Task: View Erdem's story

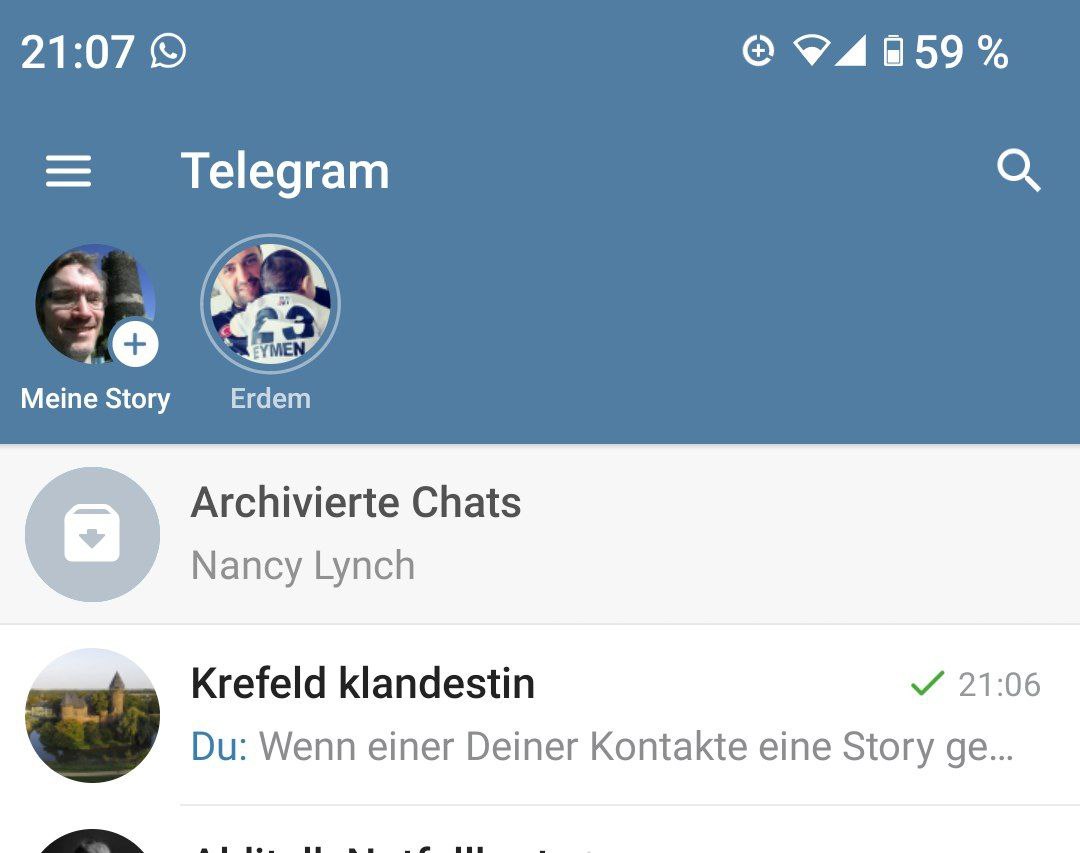Action: [270, 304]
